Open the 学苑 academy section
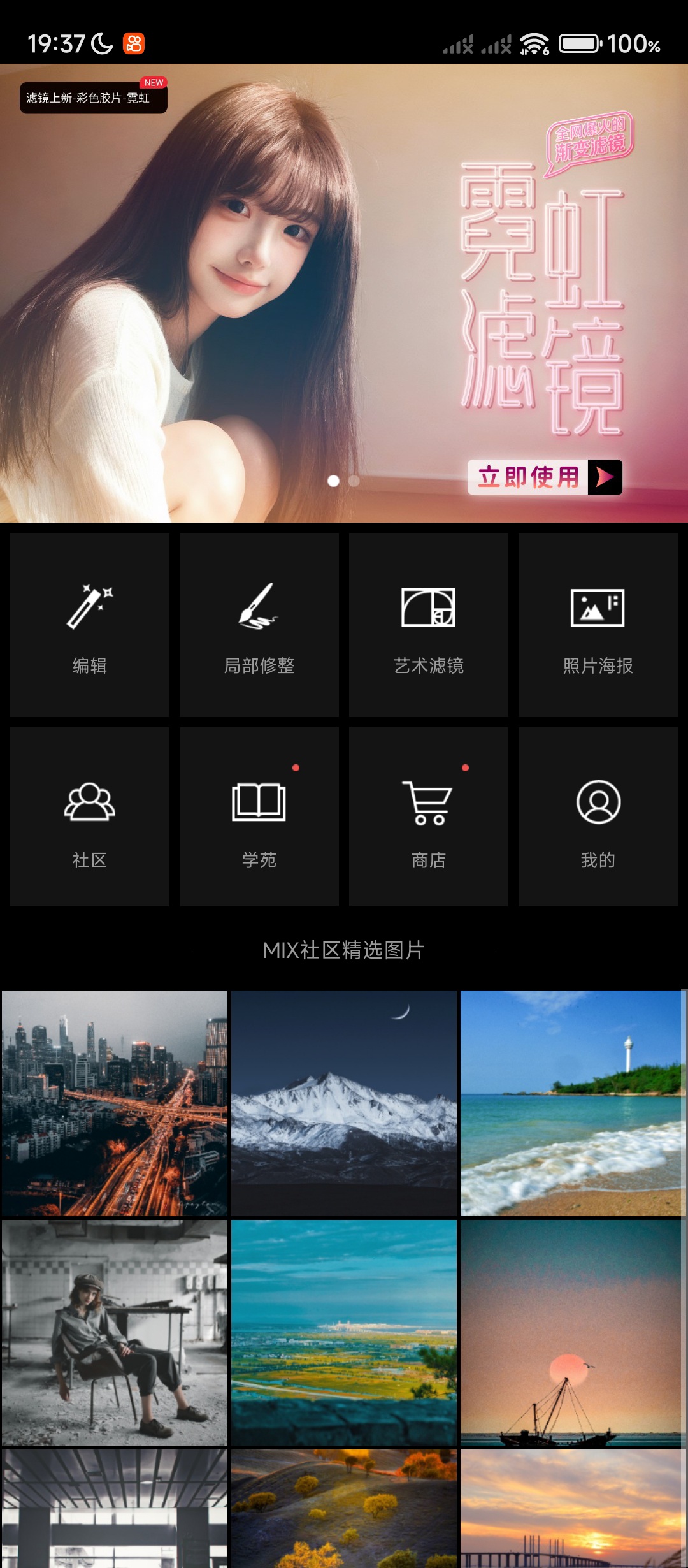The image size is (688, 1568). click(x=259, y=817)
